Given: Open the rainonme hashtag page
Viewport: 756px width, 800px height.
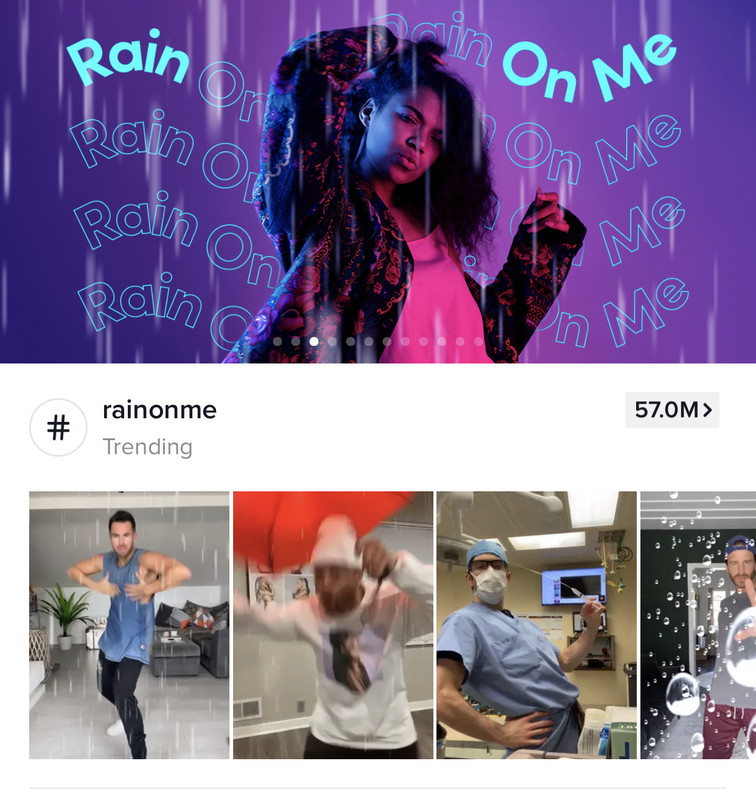Looking at the screenshot, I should [x=160, y=410].
